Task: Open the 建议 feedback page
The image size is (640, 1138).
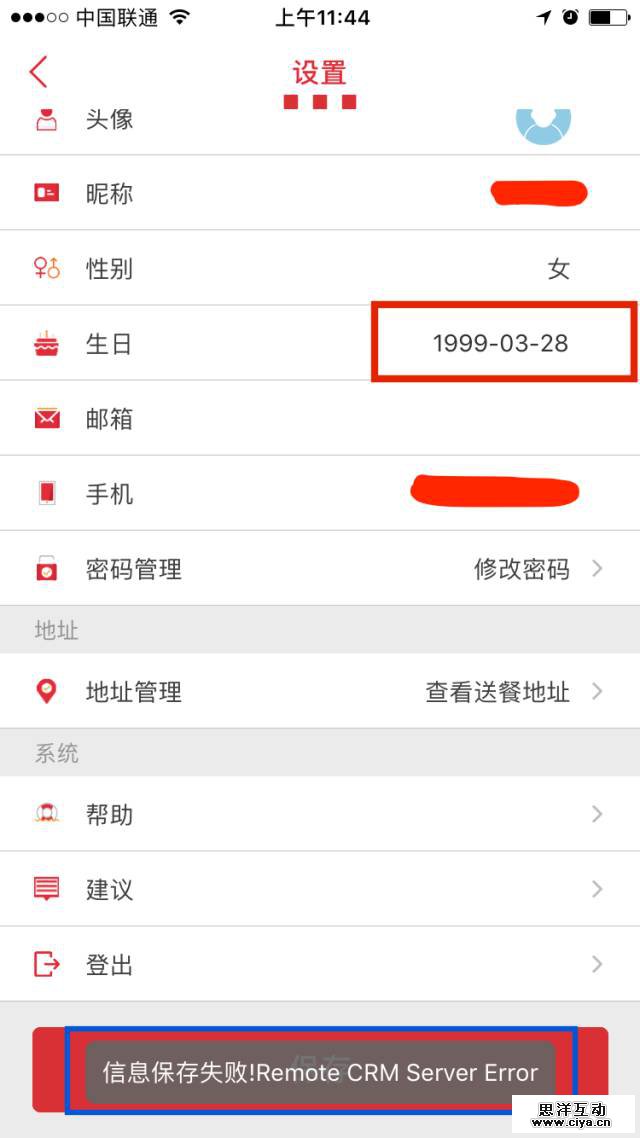Action: (320, 889)
